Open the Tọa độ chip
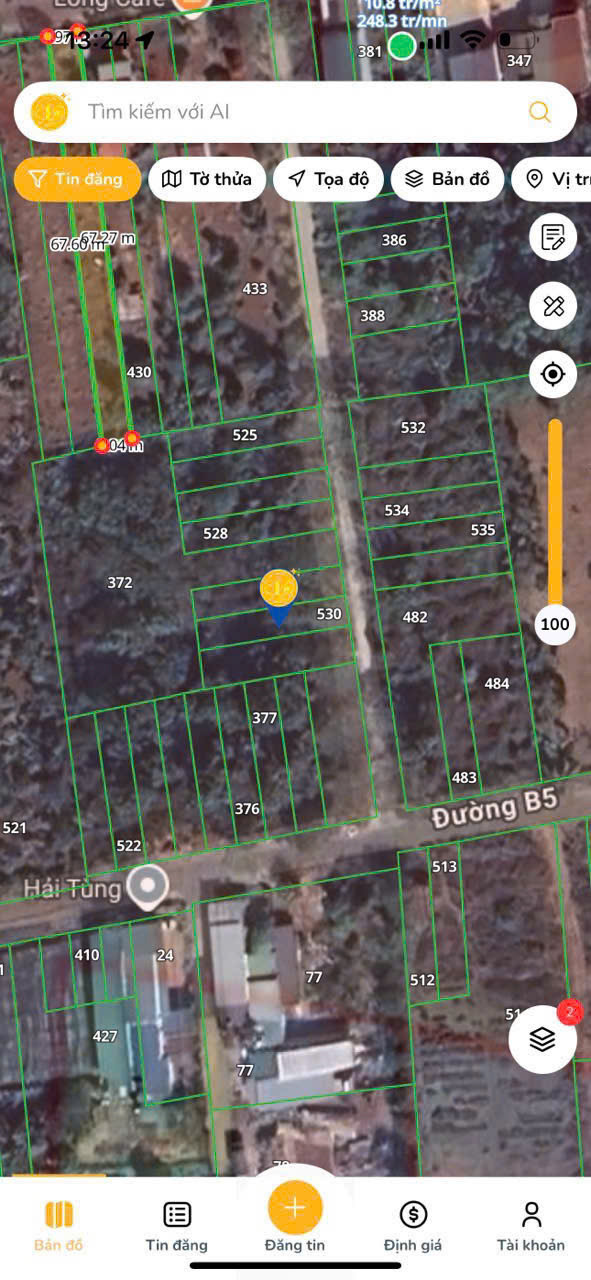 point(328,179)
